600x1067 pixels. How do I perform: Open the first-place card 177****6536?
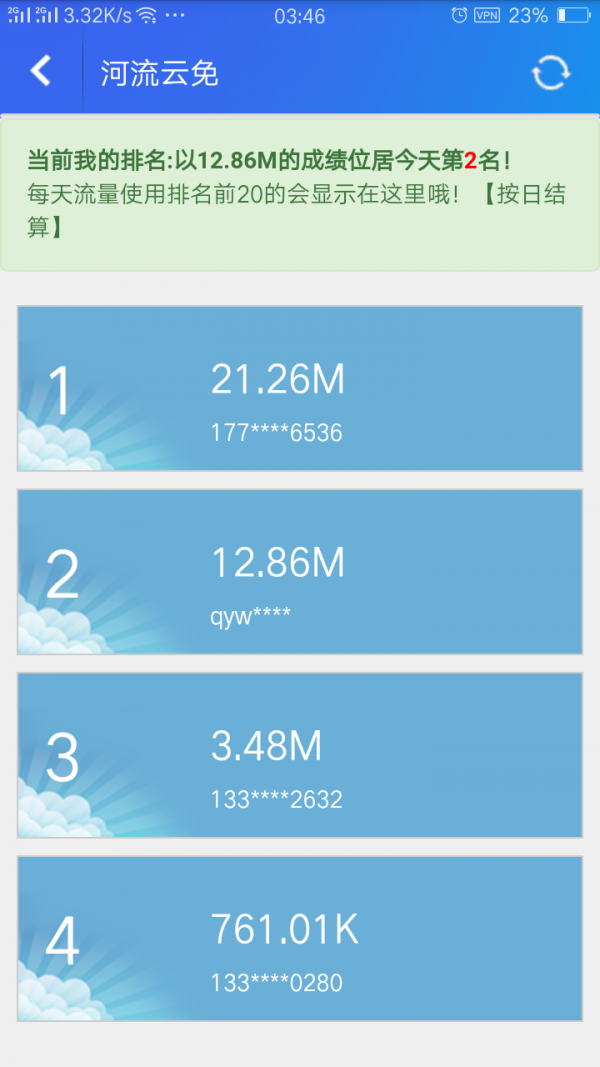click(300, 389)
